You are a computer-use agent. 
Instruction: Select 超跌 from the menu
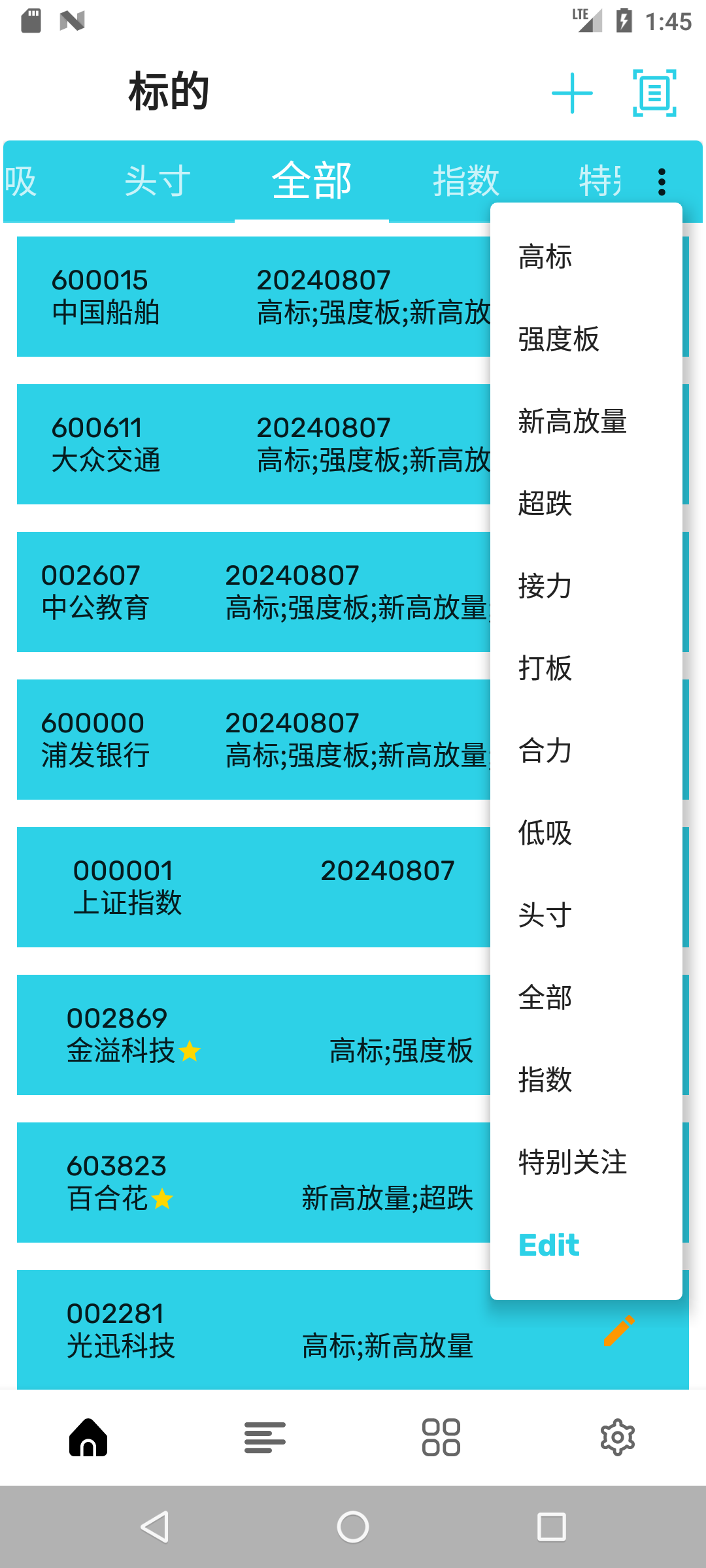(x=586, y=504)
